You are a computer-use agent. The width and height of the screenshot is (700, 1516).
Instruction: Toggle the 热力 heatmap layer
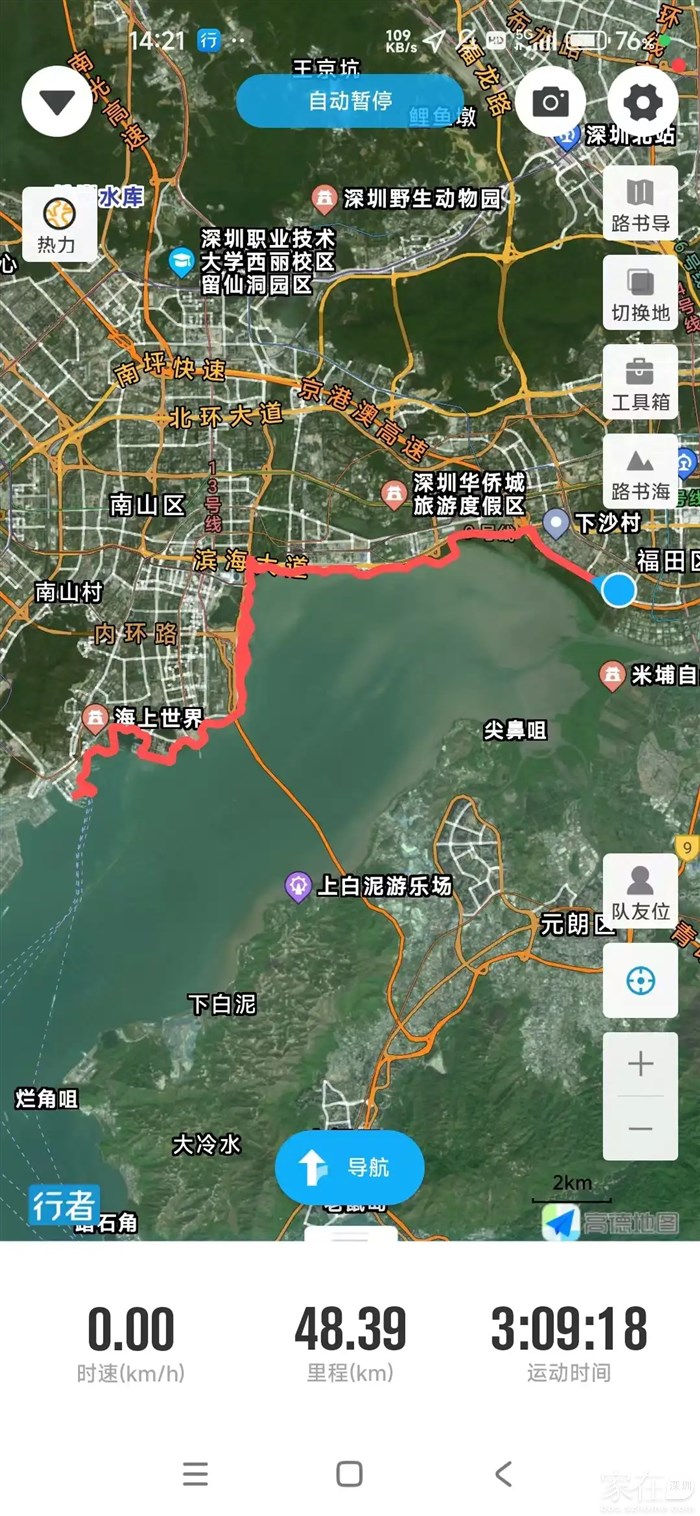tap(59, 224)
